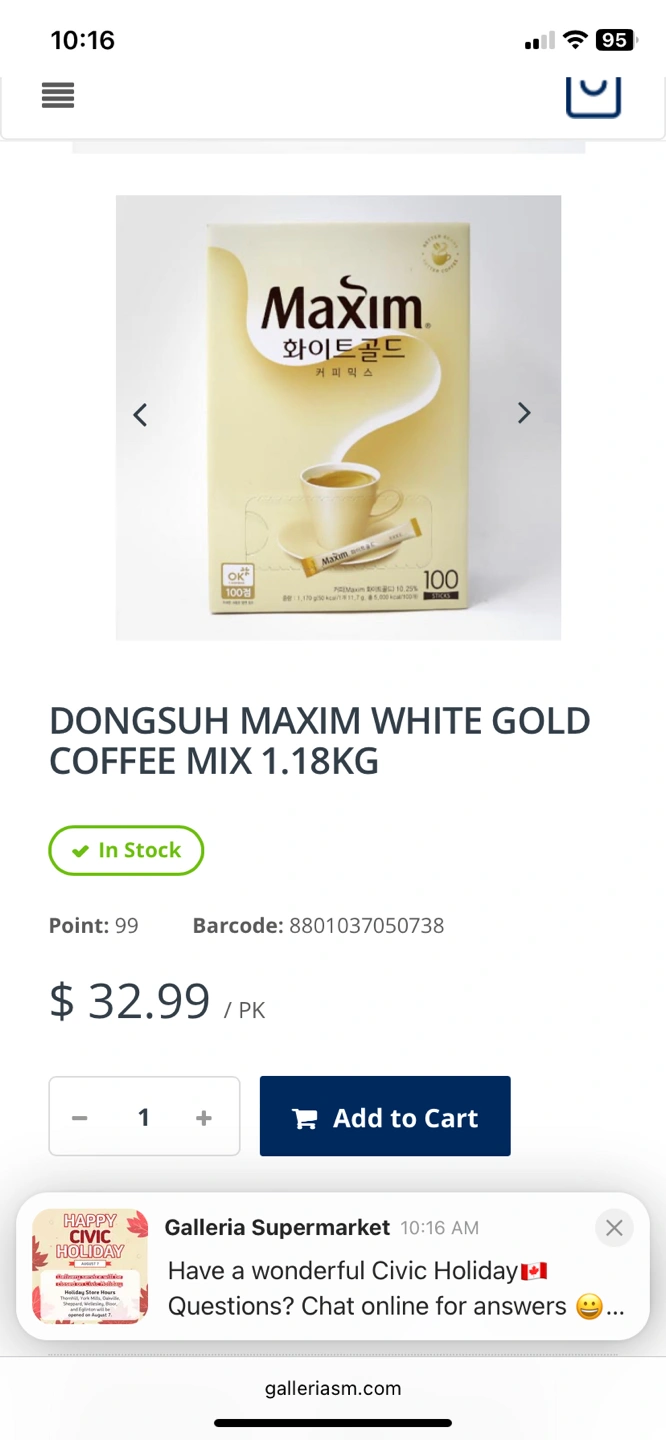Decrease quantity with the minus button
The image size is (666, 1440).
[80, 1117]
